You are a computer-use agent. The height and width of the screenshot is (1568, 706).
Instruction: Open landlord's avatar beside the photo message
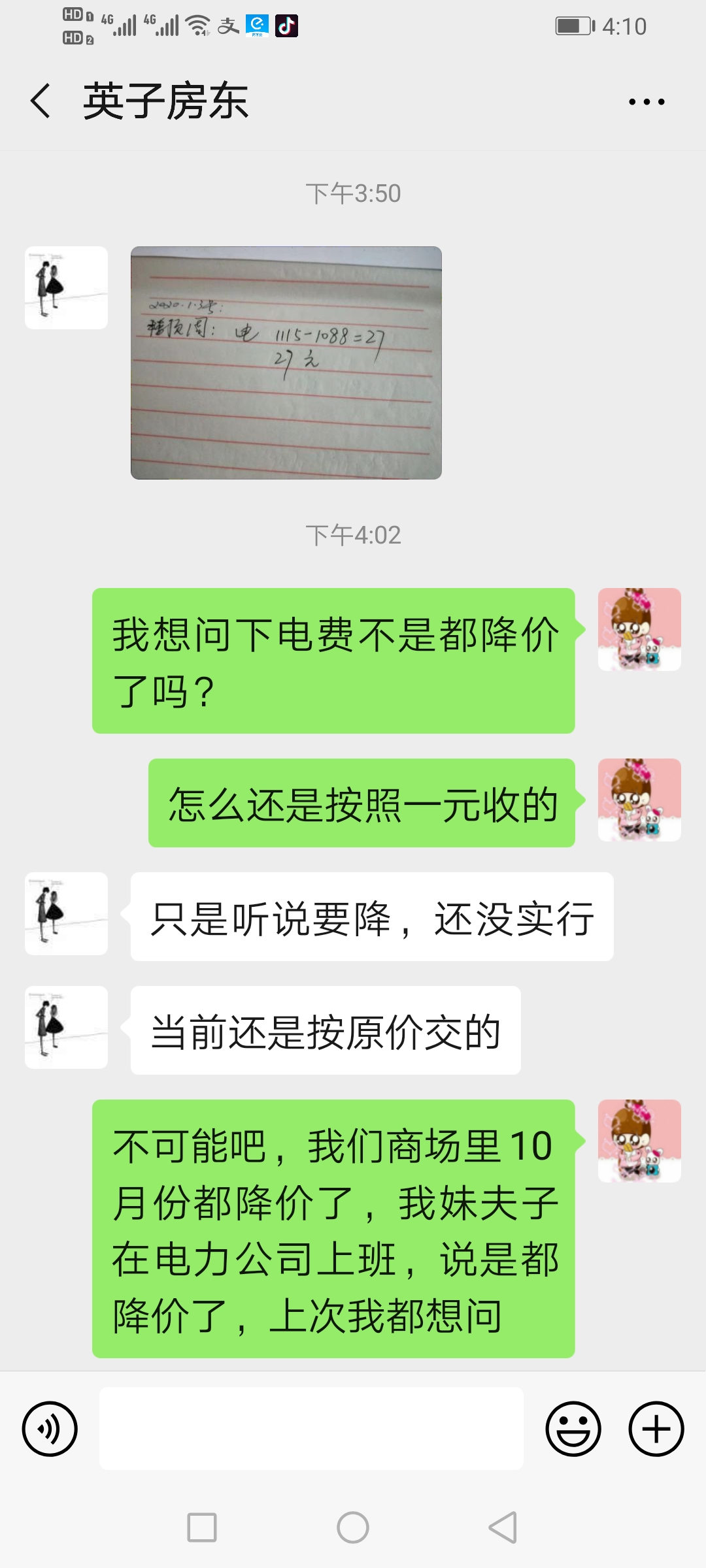click(66, 287)
